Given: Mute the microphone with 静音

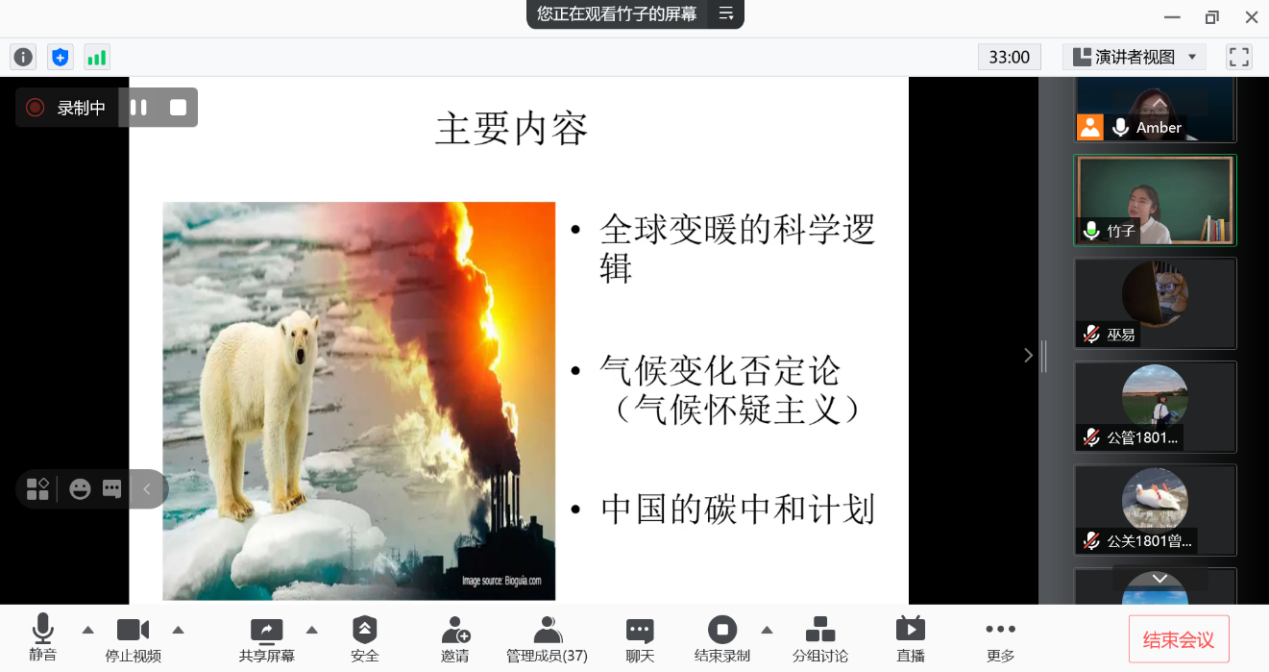Looking at the screenshot, I should coord(42,639).
